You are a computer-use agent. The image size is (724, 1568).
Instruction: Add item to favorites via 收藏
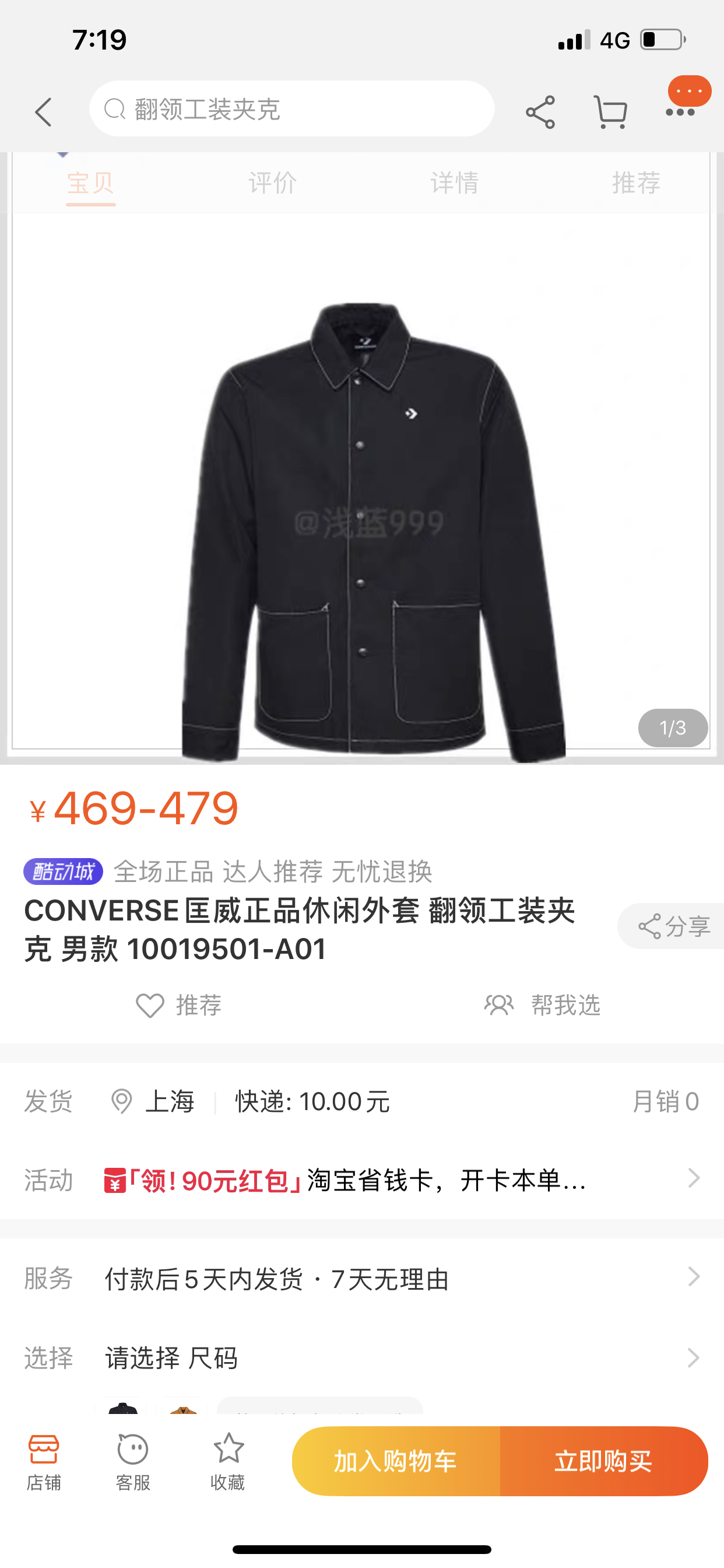click(x=227, y=1462)
